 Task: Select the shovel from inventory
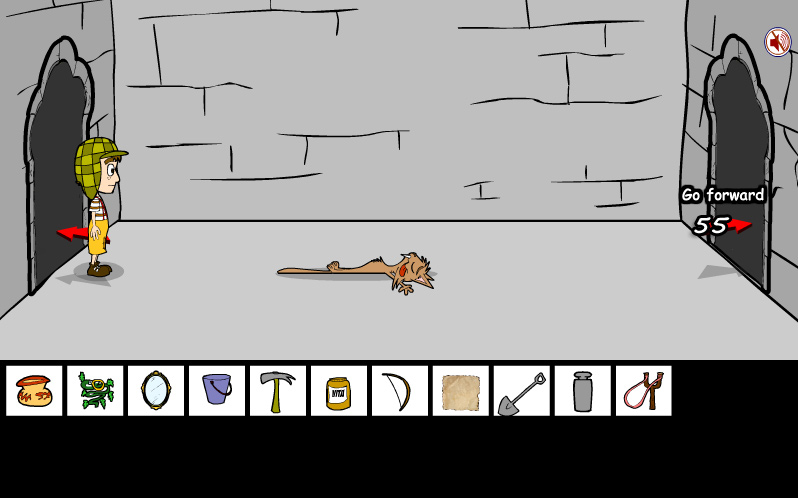[x=522, y=391]
